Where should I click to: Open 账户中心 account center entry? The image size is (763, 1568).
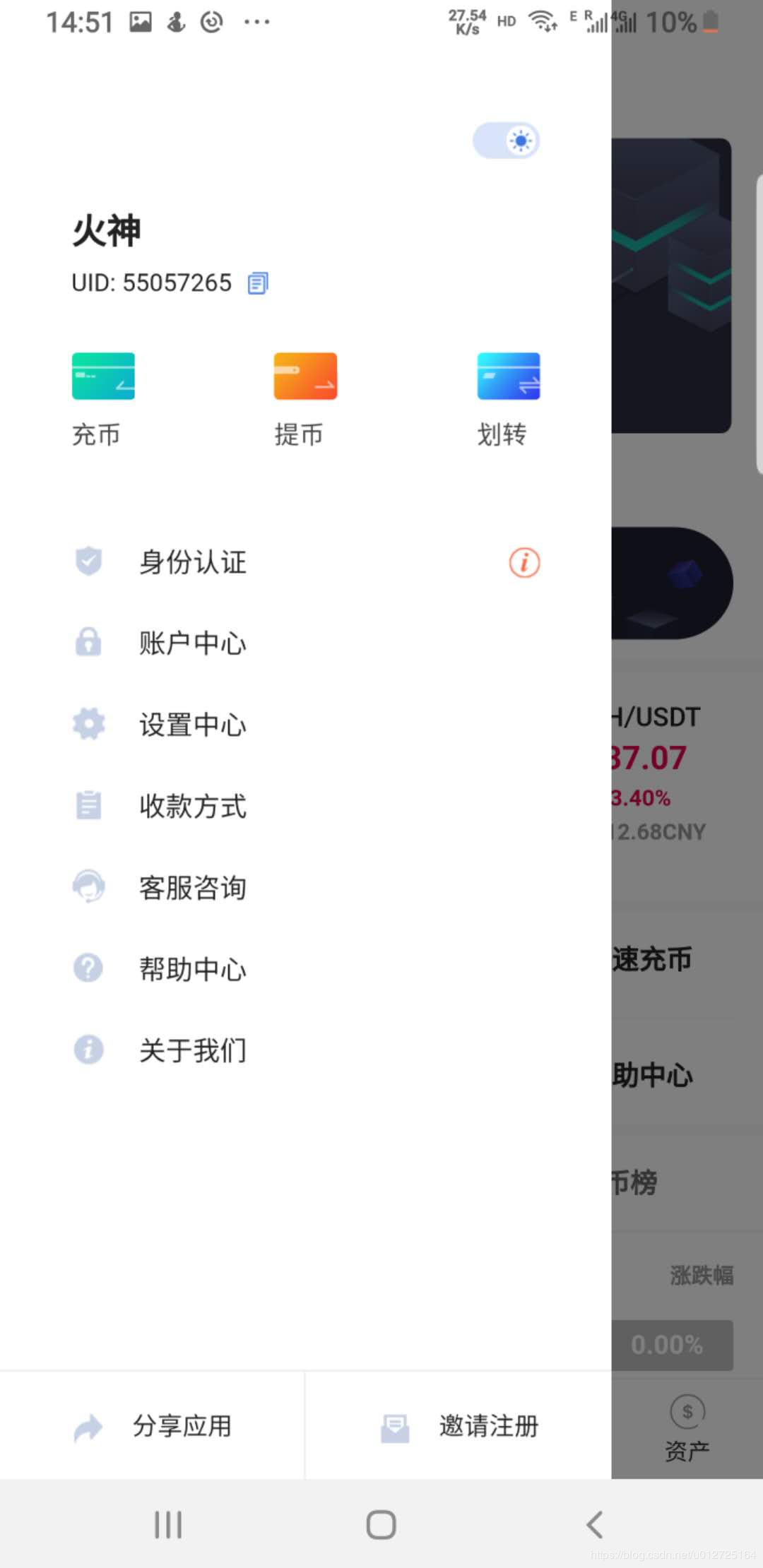point(192,643)
